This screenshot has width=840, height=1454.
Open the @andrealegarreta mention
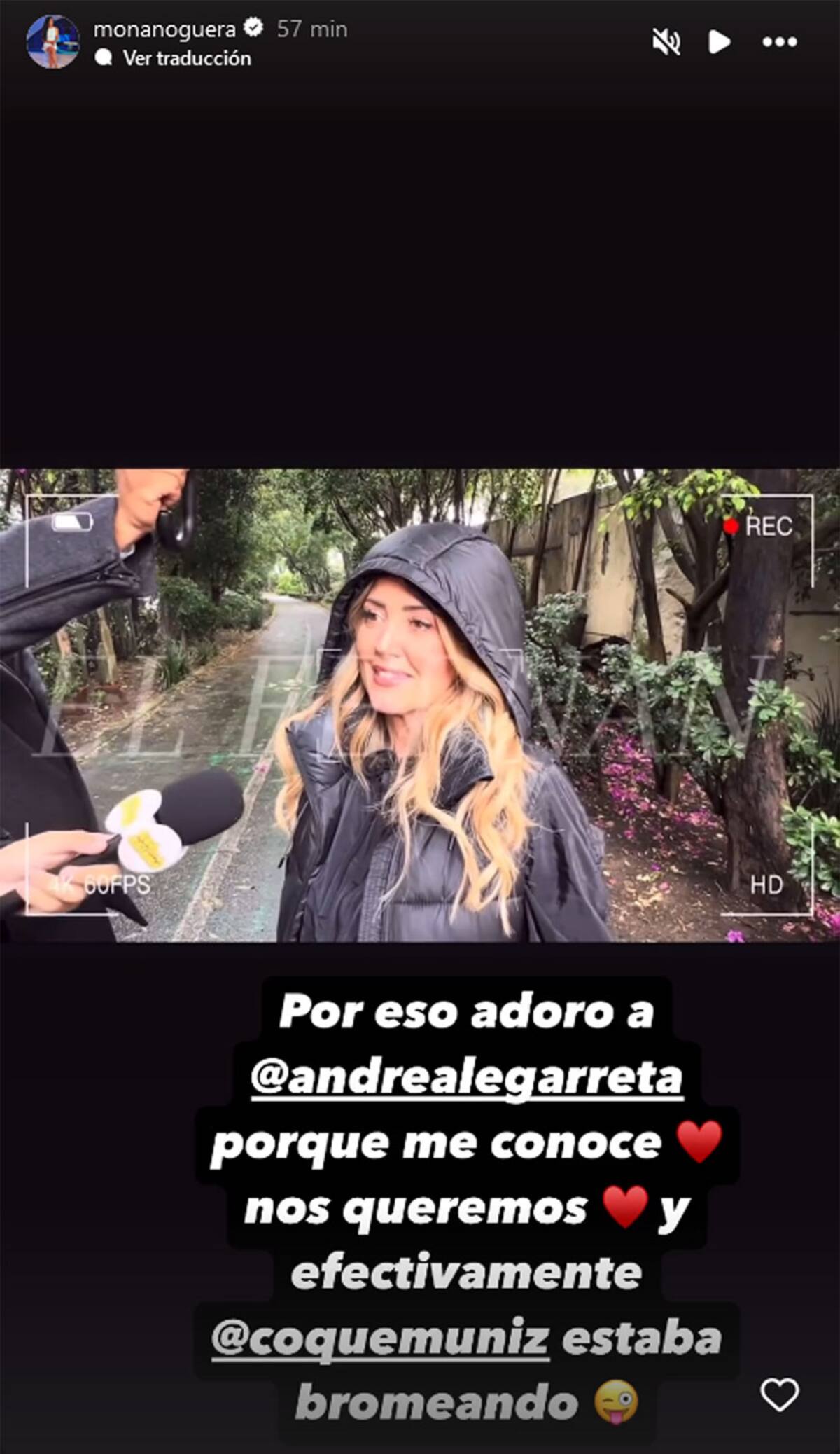point(466,1077)
